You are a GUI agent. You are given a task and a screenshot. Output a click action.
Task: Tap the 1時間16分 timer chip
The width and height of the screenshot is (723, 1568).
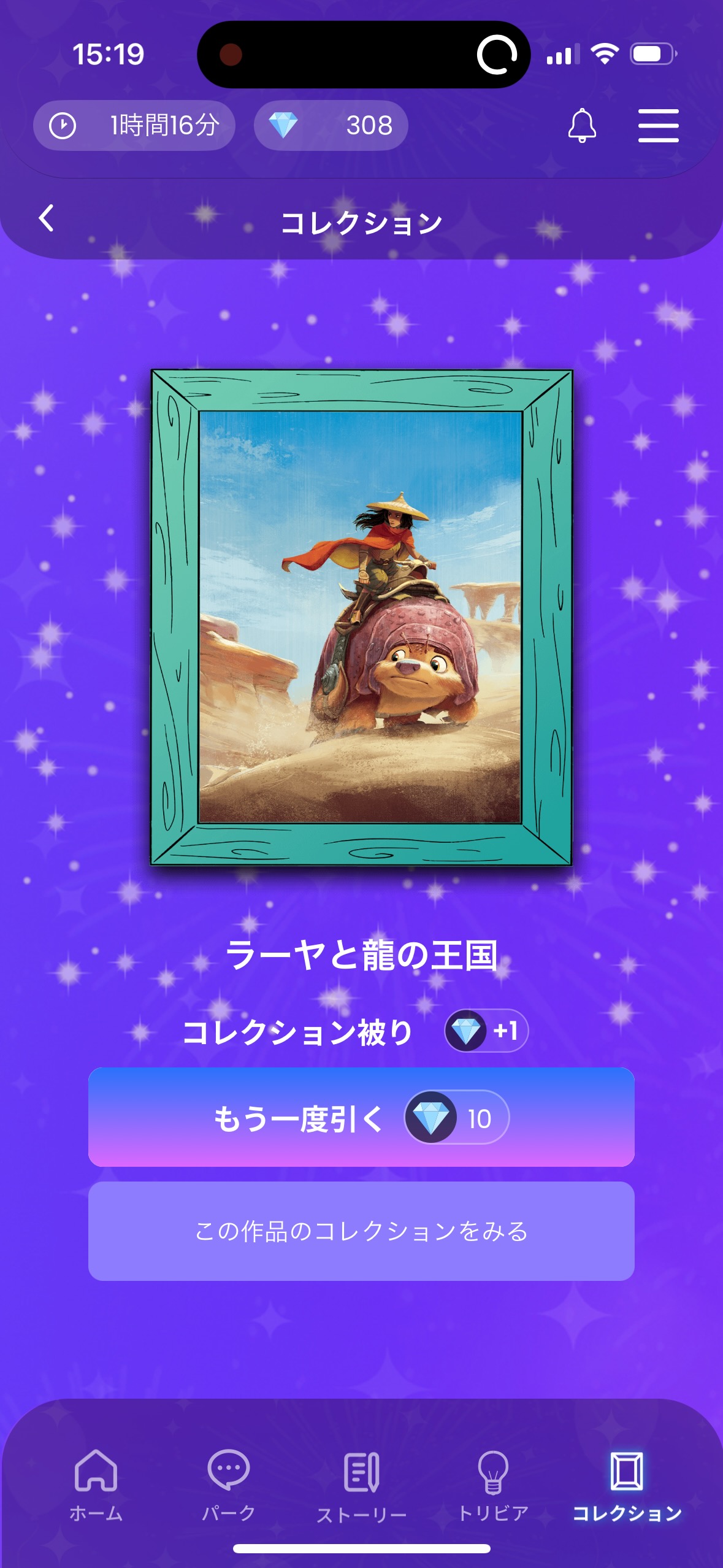(134, 126)
